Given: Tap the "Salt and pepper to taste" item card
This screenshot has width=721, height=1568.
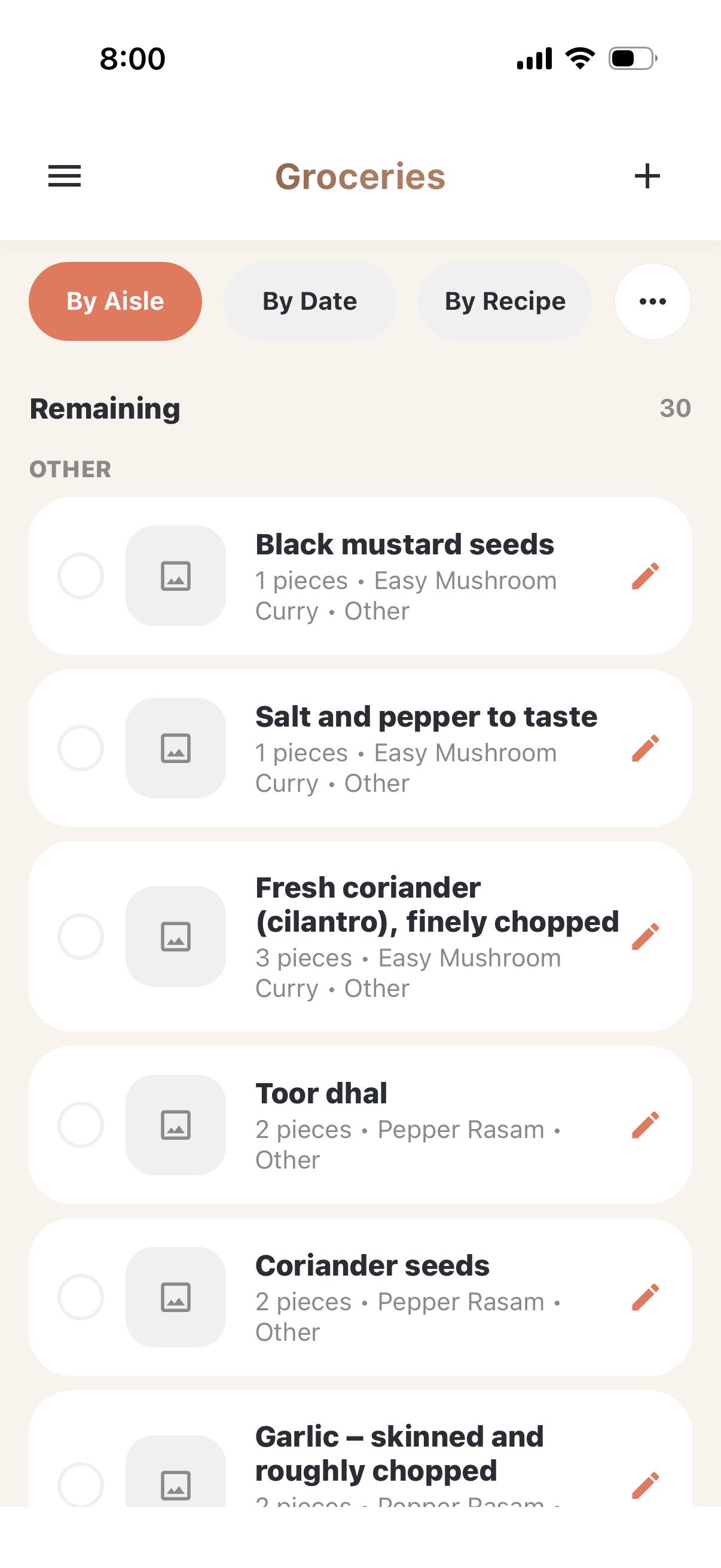Looking at the screenshot, I should pos(360,748).
